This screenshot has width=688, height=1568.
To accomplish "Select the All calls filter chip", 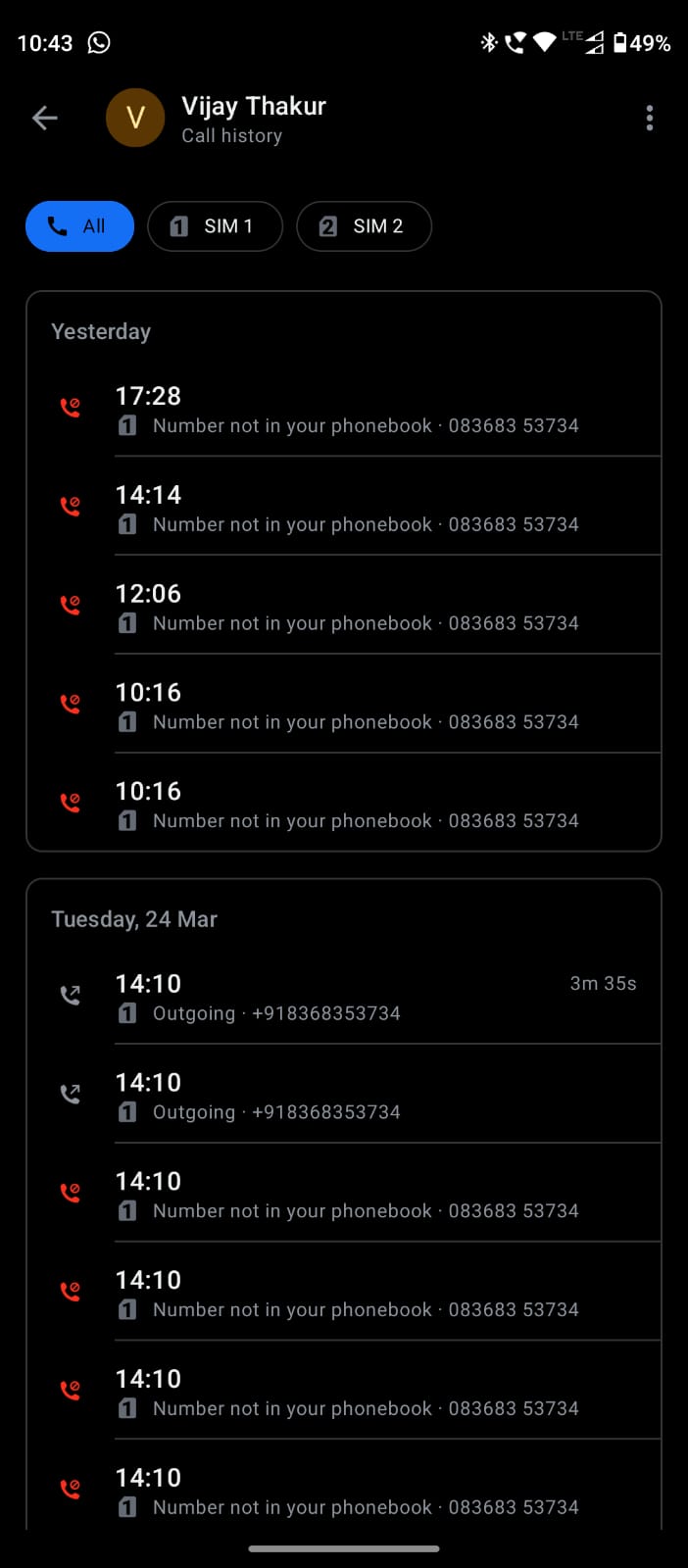I will (x=79, y=226).
